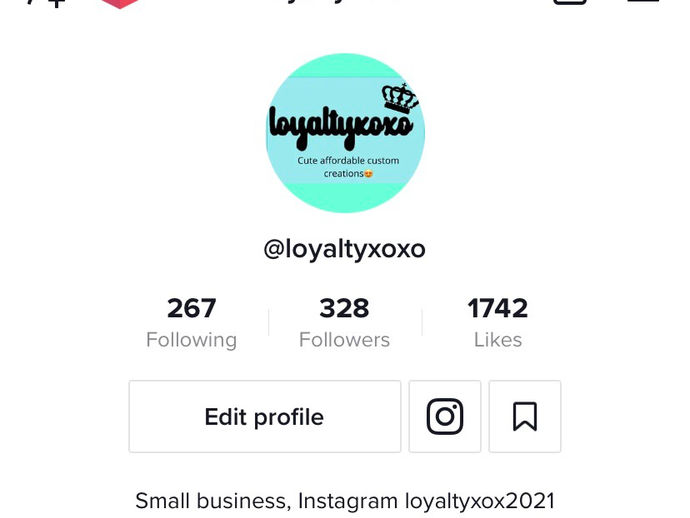Show the 1742 Likes details
The image size is (690, 518).
(x=498, y=322)
